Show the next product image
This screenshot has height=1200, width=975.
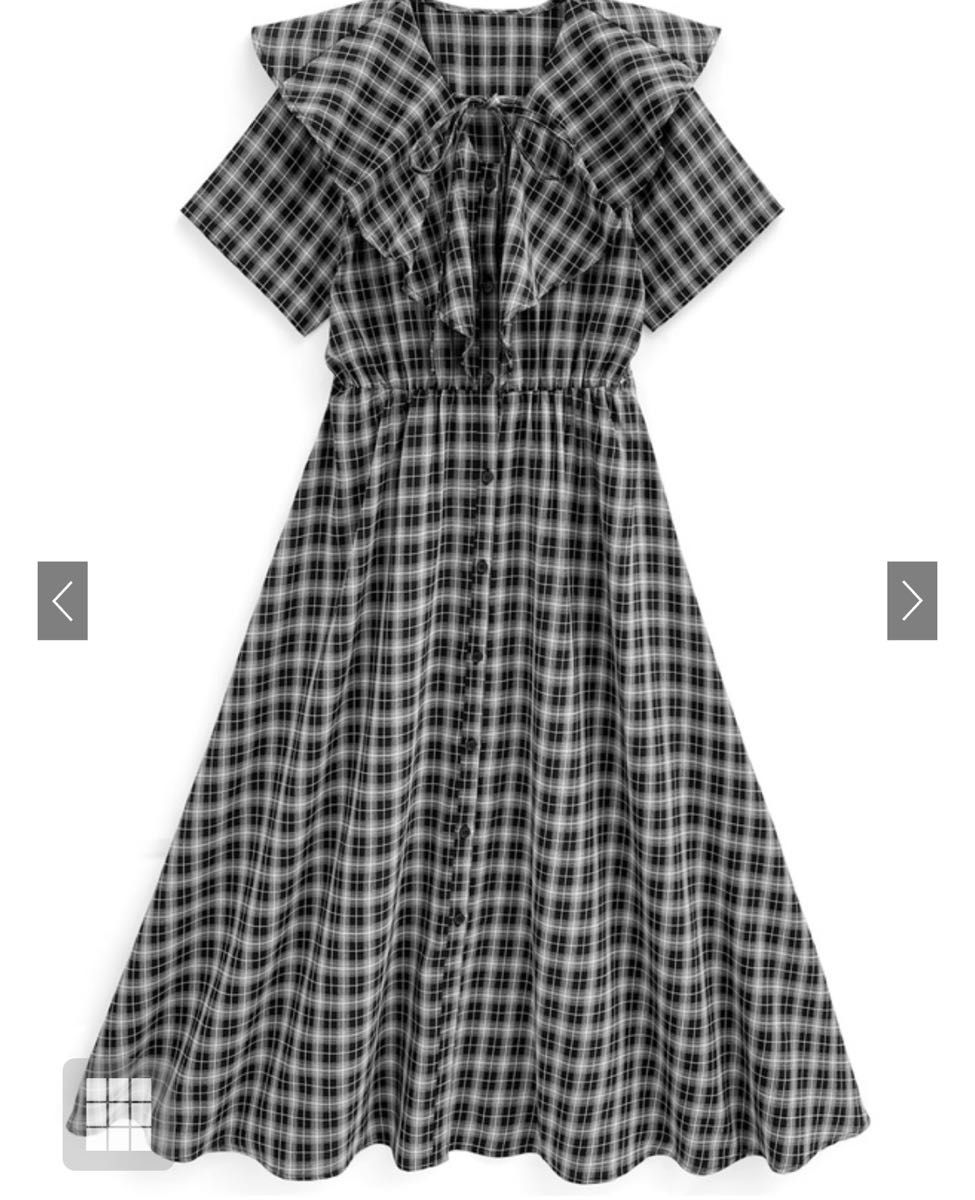pyautogui.click(x=911, y=600)
